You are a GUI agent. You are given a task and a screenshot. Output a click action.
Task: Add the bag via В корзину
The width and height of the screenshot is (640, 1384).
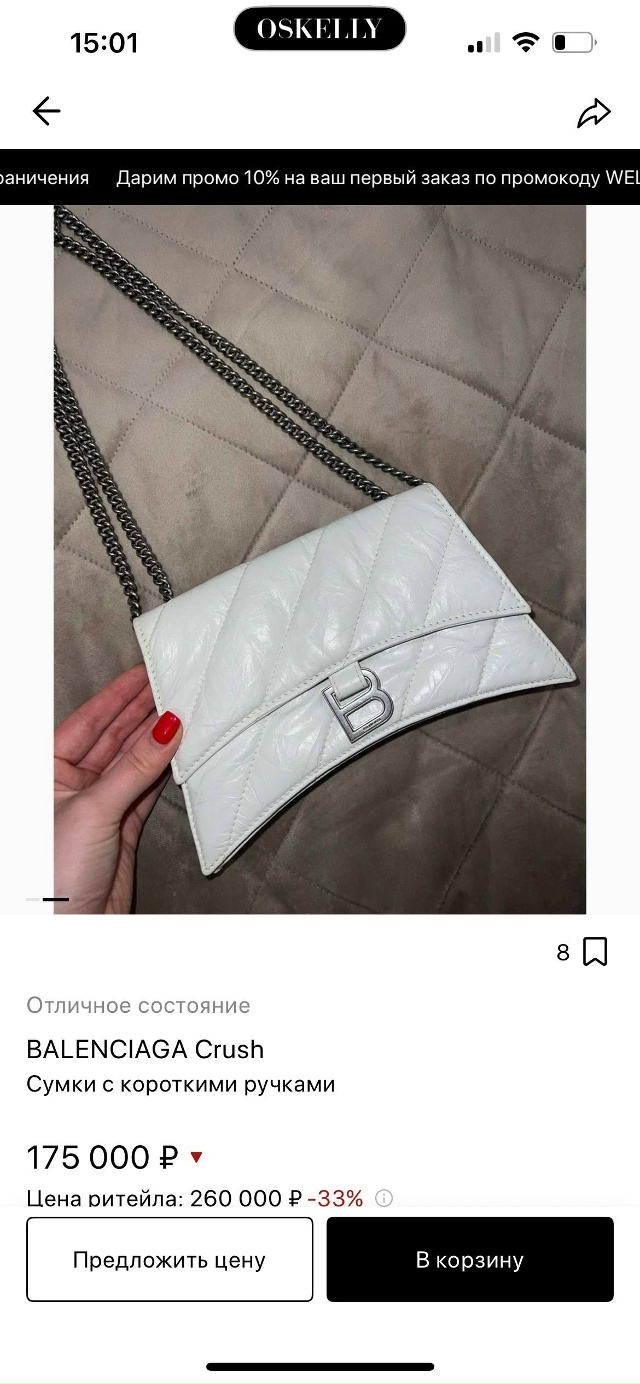(x=470, y=1259)
